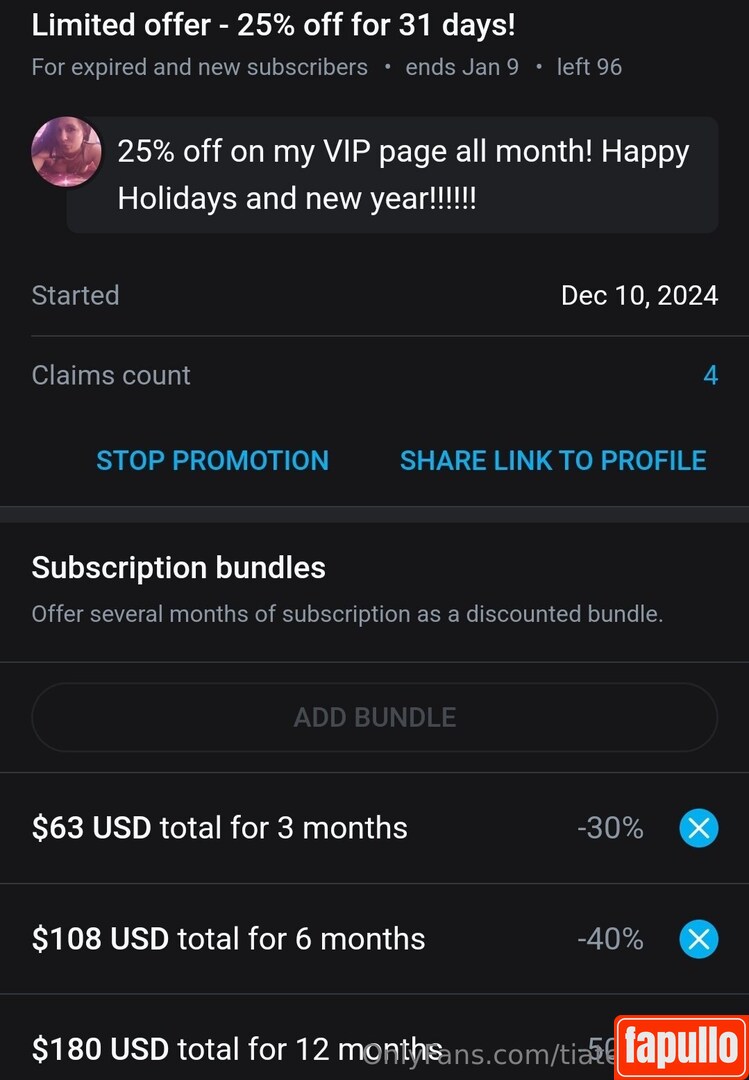This screenshot has height=1080, width=749.
Task: Share link to profile
Action: pos(553,460)
